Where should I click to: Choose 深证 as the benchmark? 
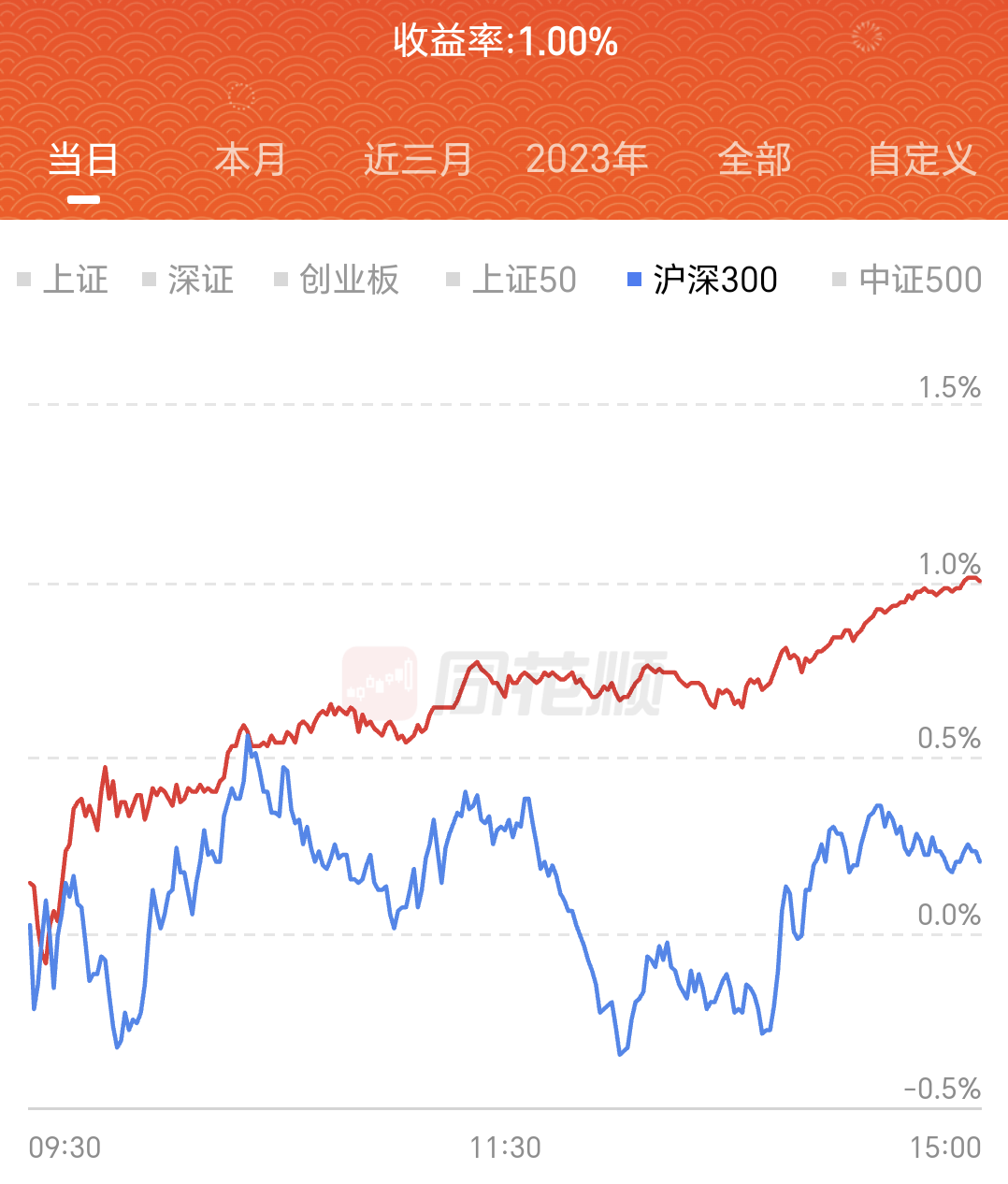(188, 280)
